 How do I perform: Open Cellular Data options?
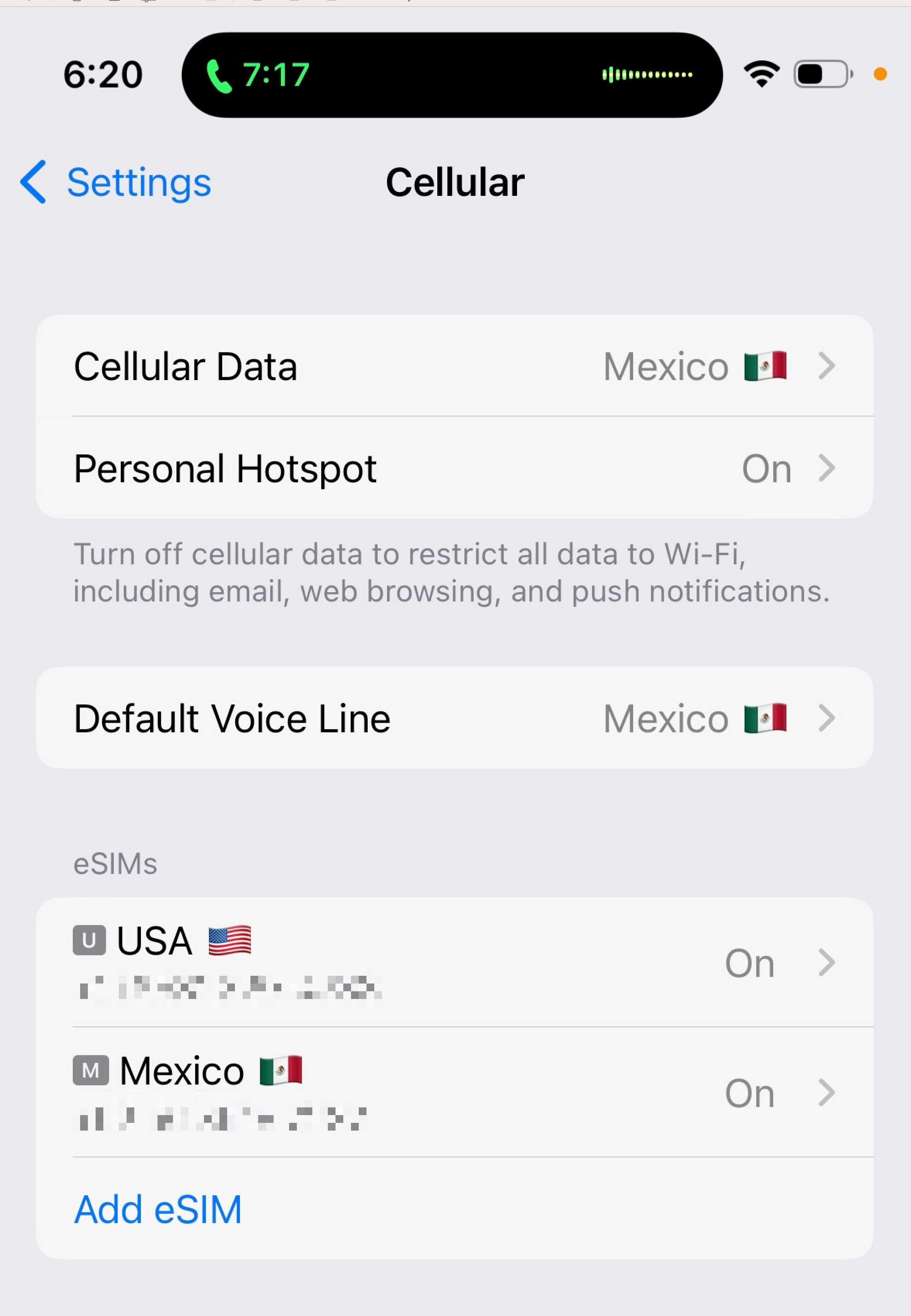coord(454,366)
